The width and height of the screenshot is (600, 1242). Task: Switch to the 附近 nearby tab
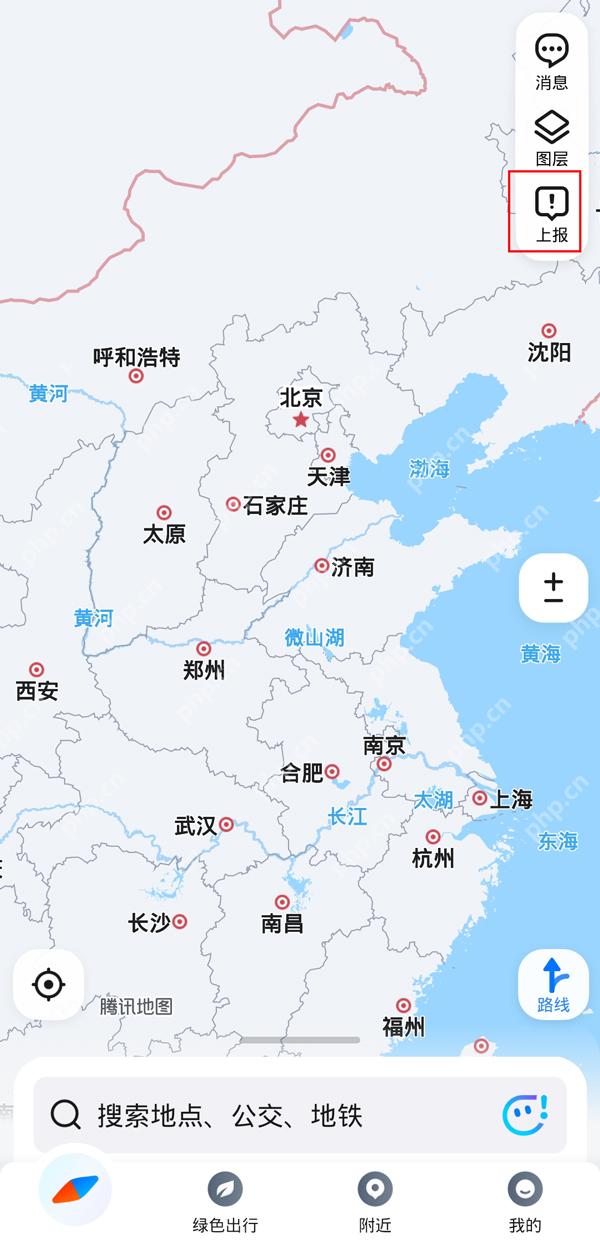(x=375, y=1200)
